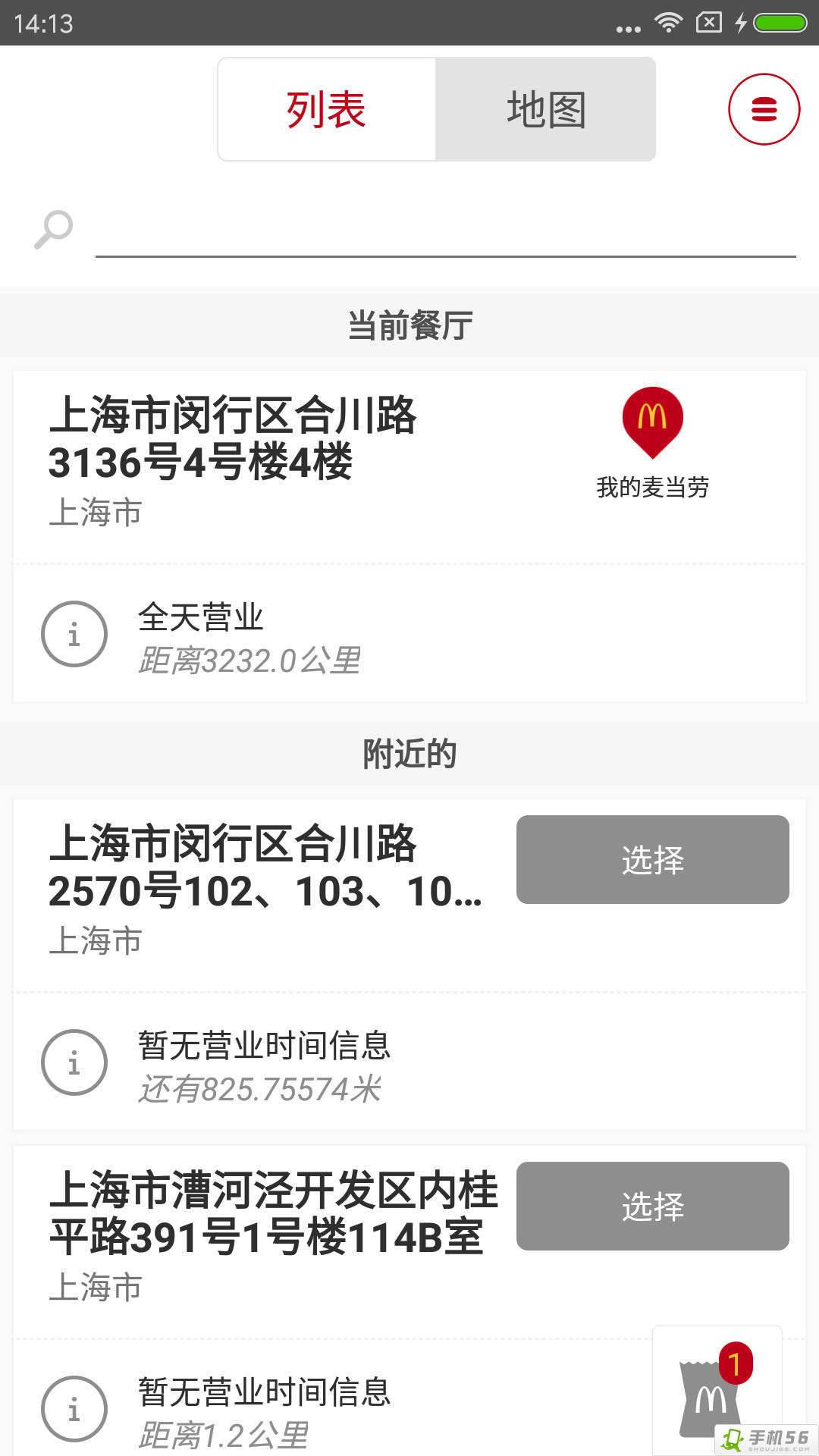819x1456 pixels.
Task: View info for 全天营业 restaurant
Action: point(74,634)
